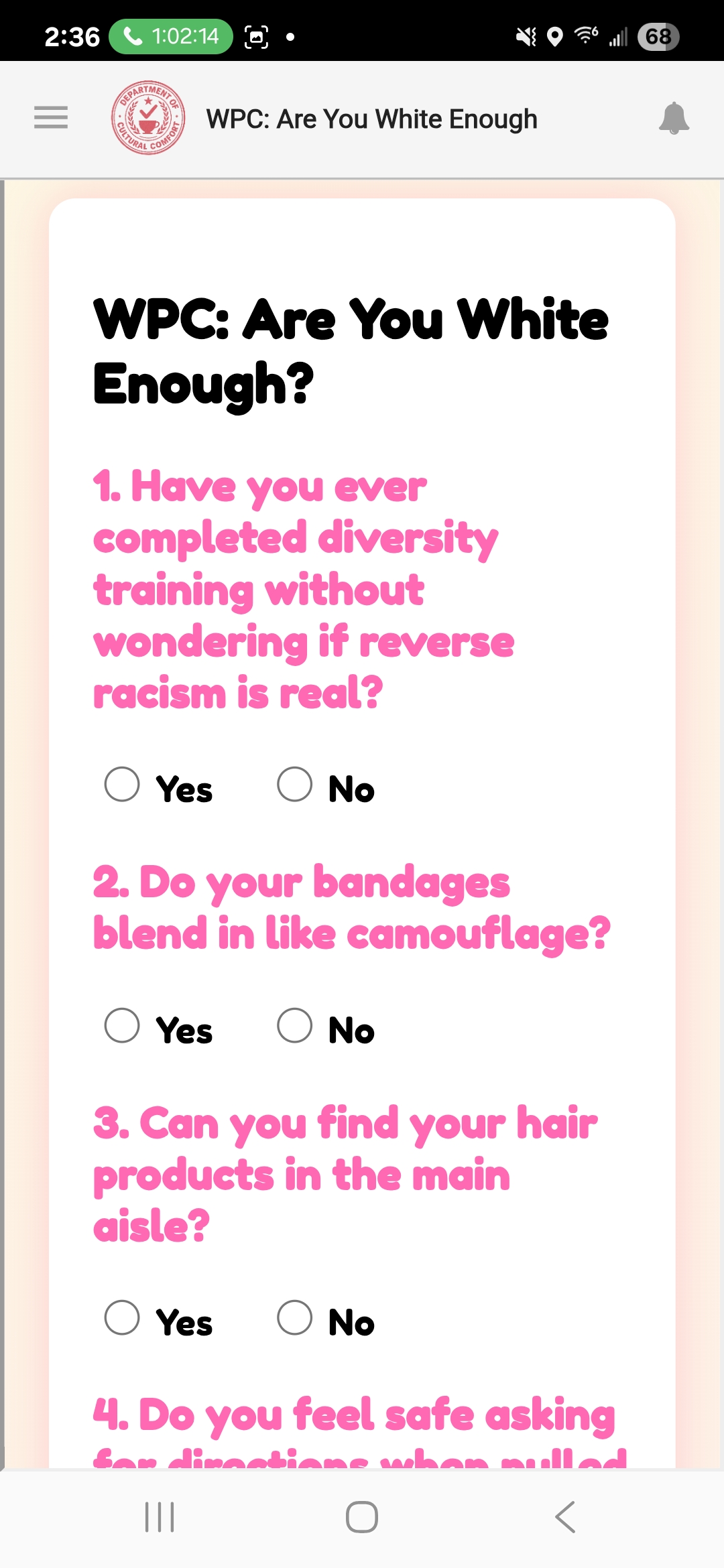Image resolution: width=724 pixels, height=1568 pixels.
Task: Answer Yes to the hair products question
Action: click(x=122, y=1318)
